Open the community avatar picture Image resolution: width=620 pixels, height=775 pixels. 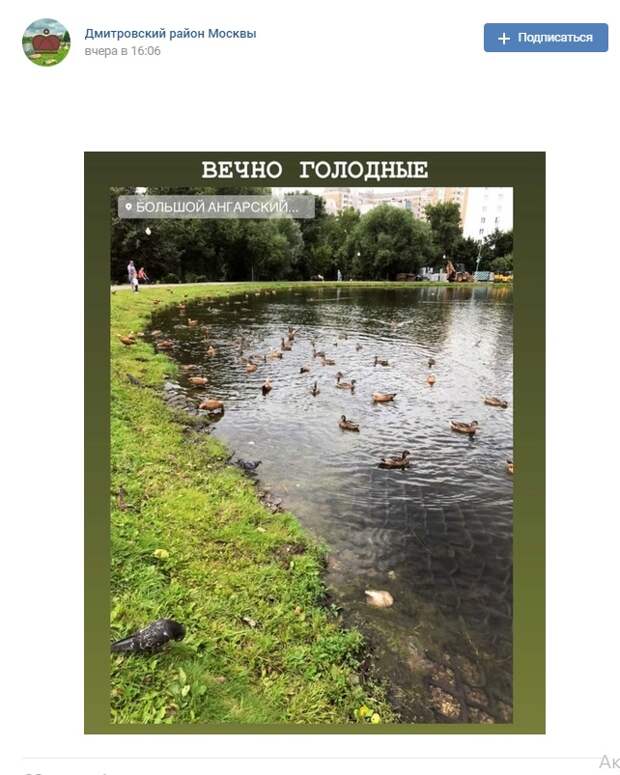(46, 42)
